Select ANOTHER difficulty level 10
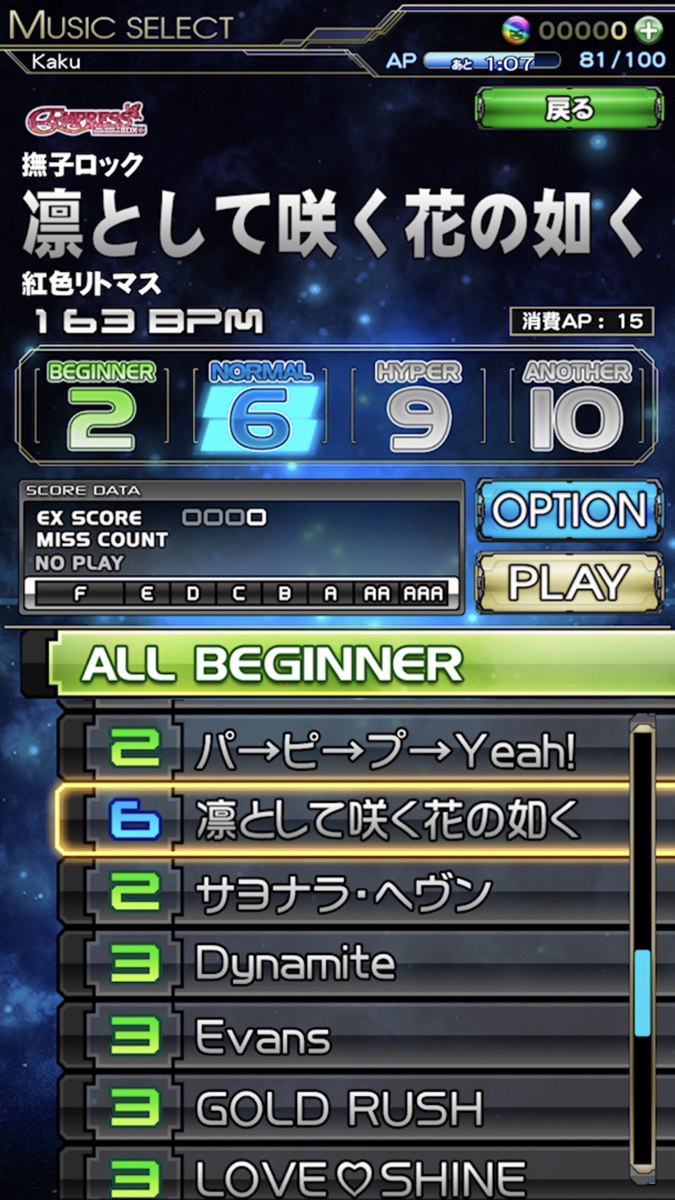 tap(576, 406)
